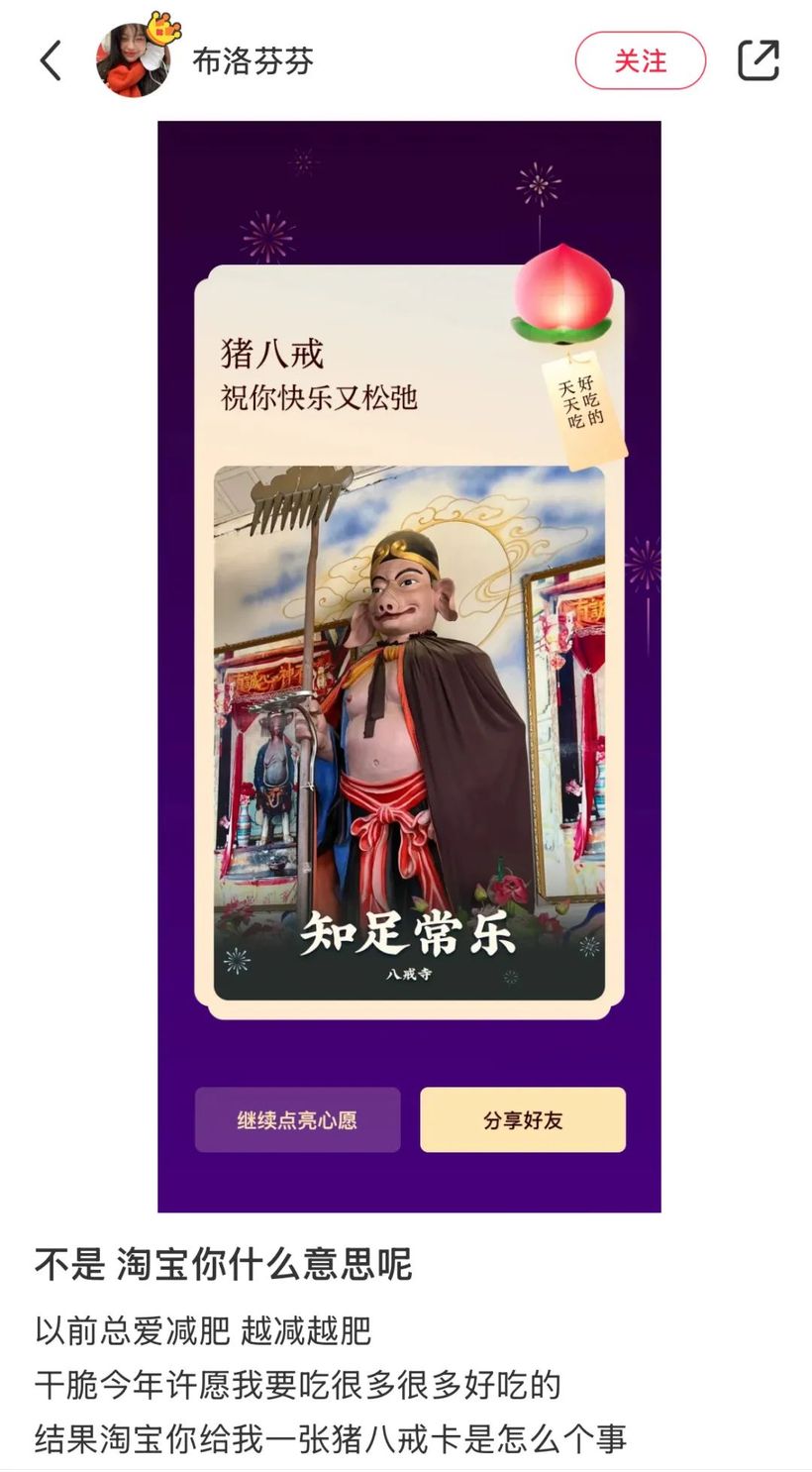
Task: Share this post via the share icon
Action: tap(759, 60)
